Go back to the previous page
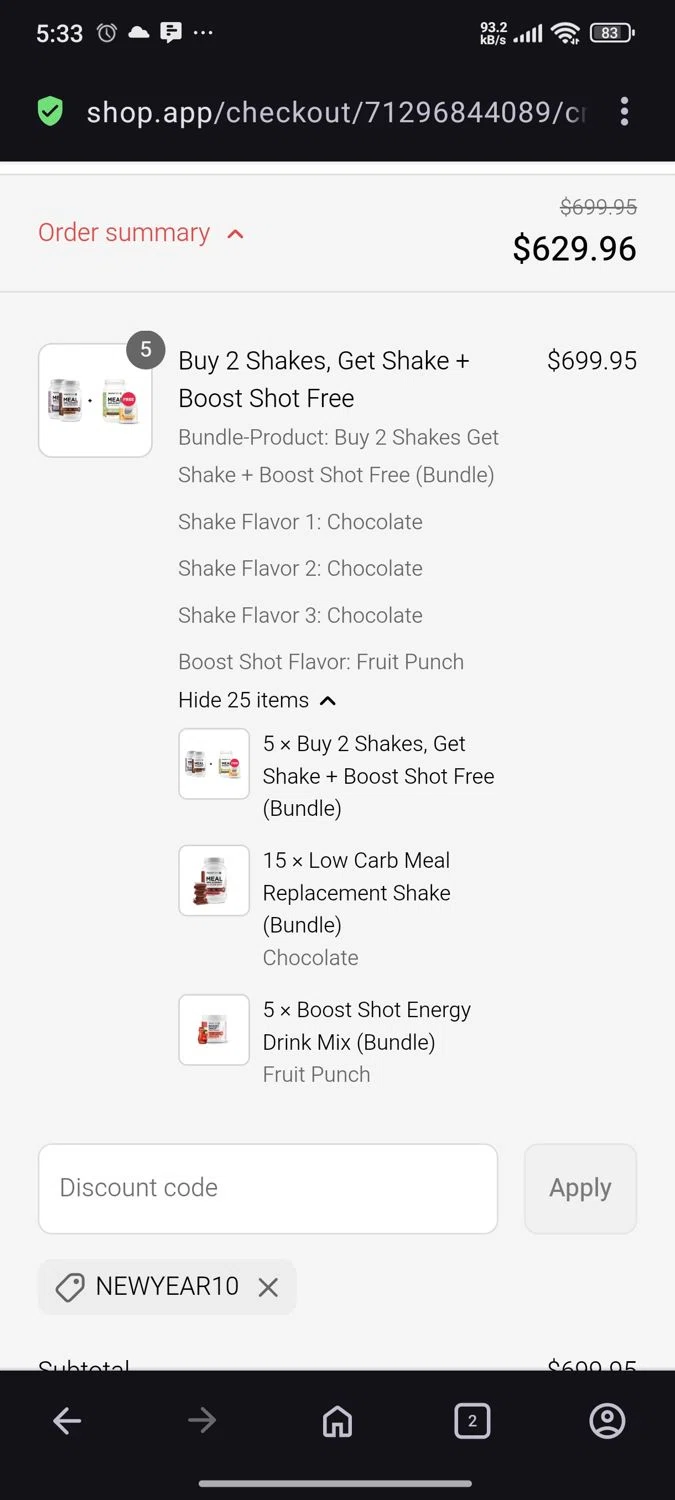The height and width of the screenshot is (1500, 675). click(67, 1421)
